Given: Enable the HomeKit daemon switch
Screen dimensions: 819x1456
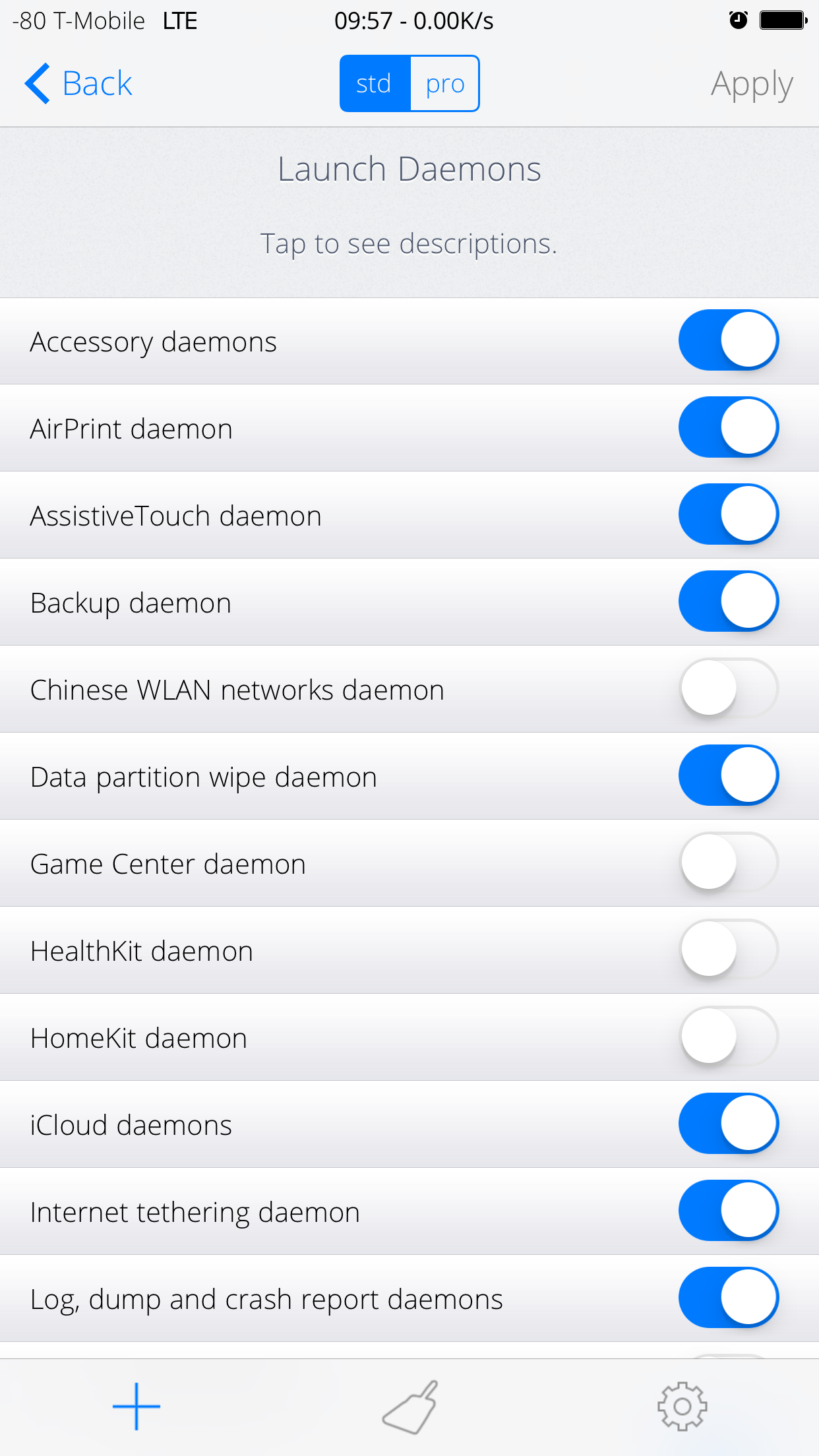Looking at the screenshot, I should point(729,1037).
